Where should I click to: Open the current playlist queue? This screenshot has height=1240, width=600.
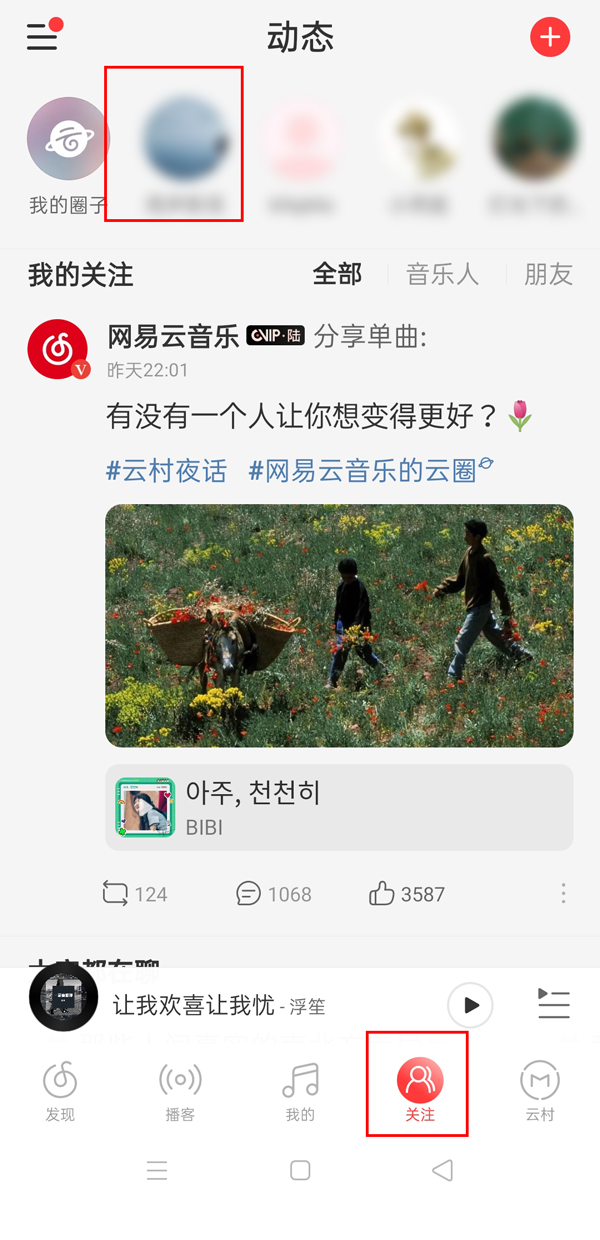553,1004
